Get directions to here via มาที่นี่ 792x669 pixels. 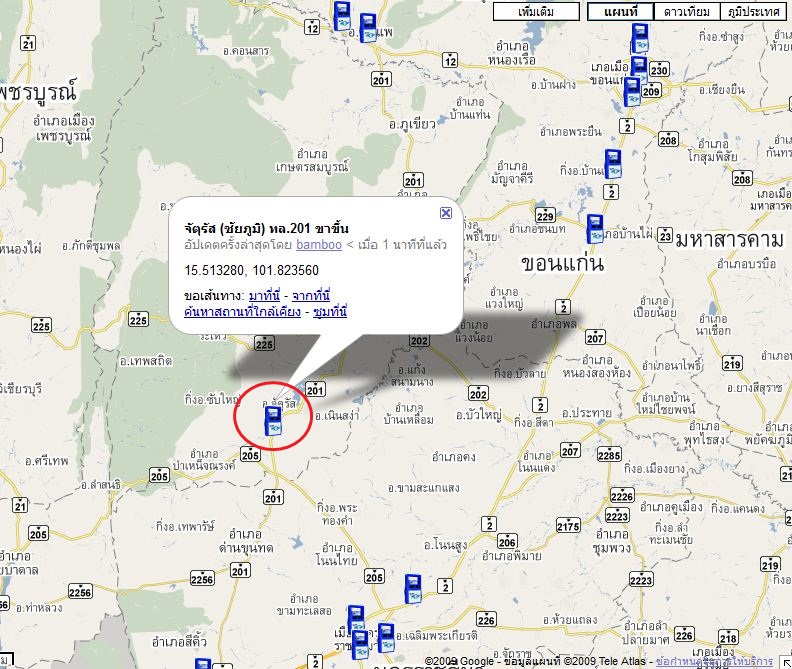point(264,297)
